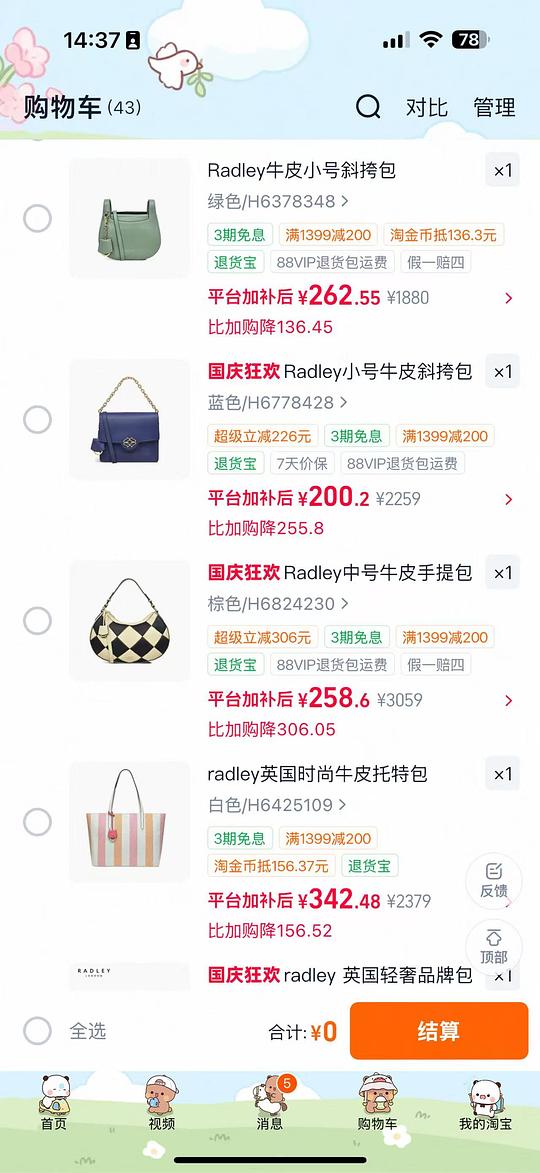Open the green crossbody bag image
Viewport: 540px width, 1173px height.
pyautogui.click(x=129, y=218)
